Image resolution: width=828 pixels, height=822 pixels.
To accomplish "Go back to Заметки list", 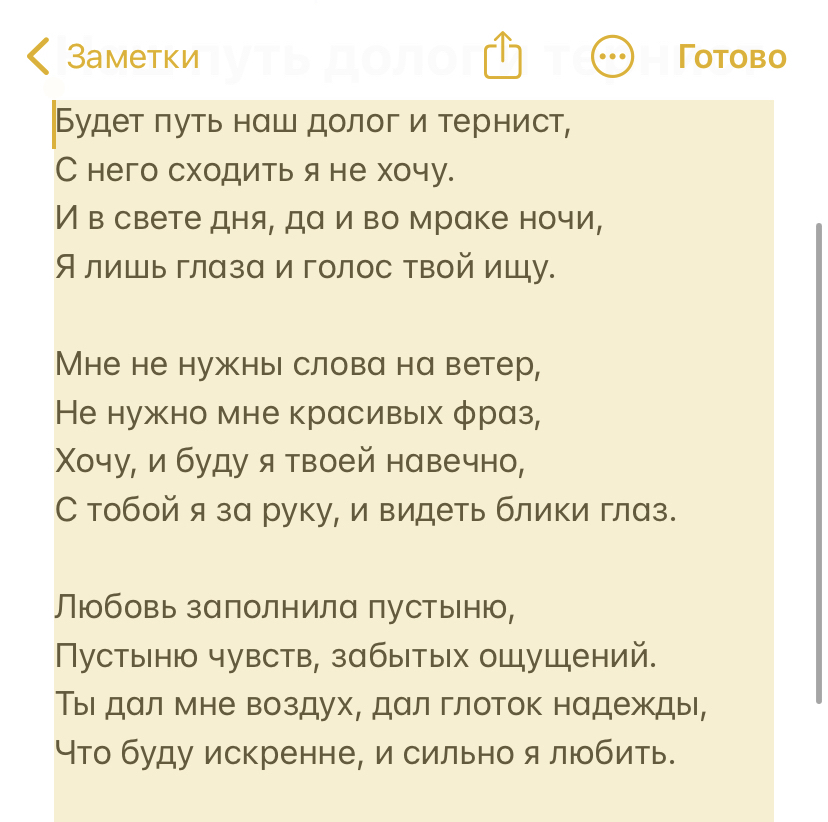I will [112, 57].
